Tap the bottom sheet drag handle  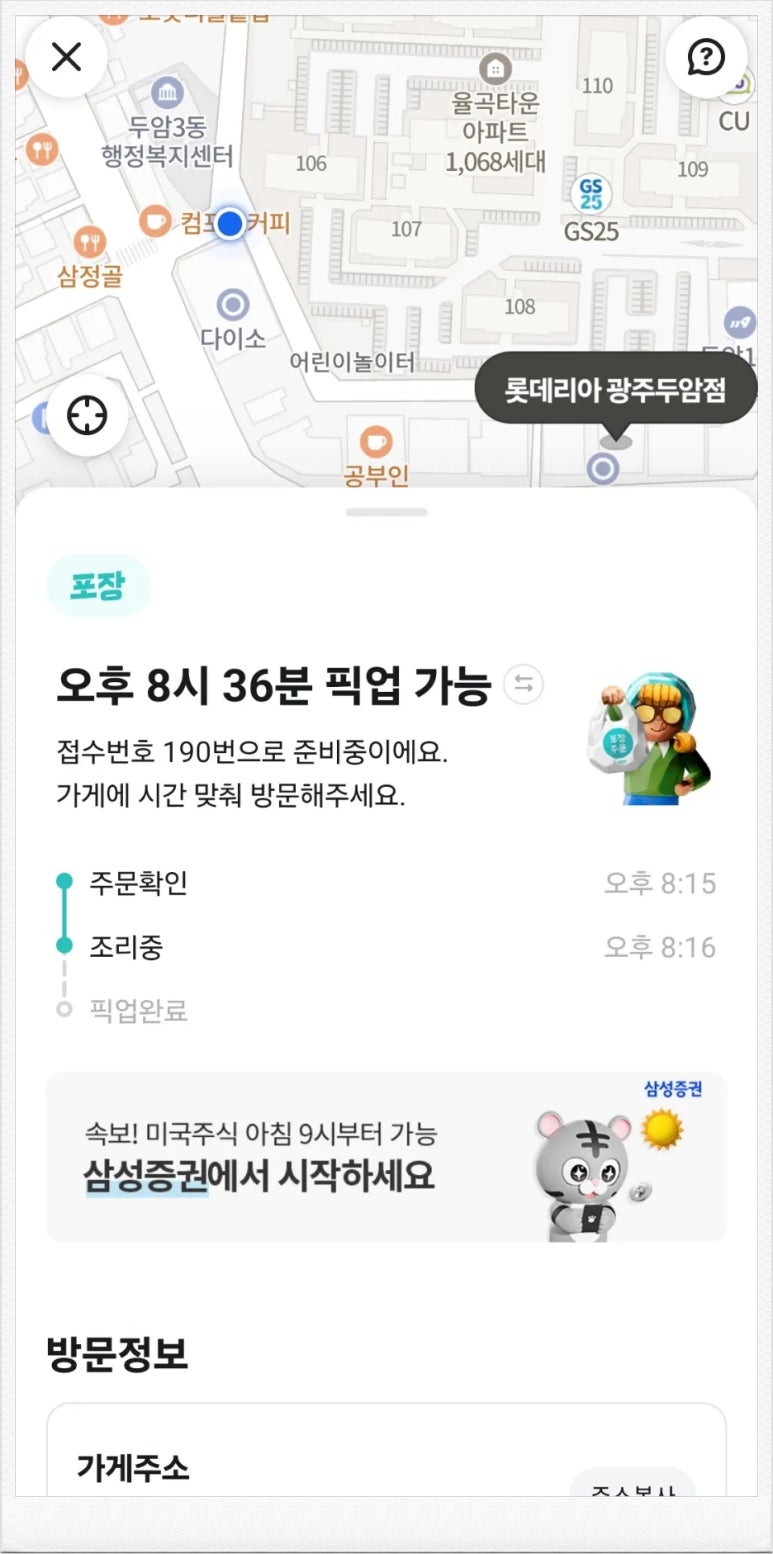click(x=386, y=512)
